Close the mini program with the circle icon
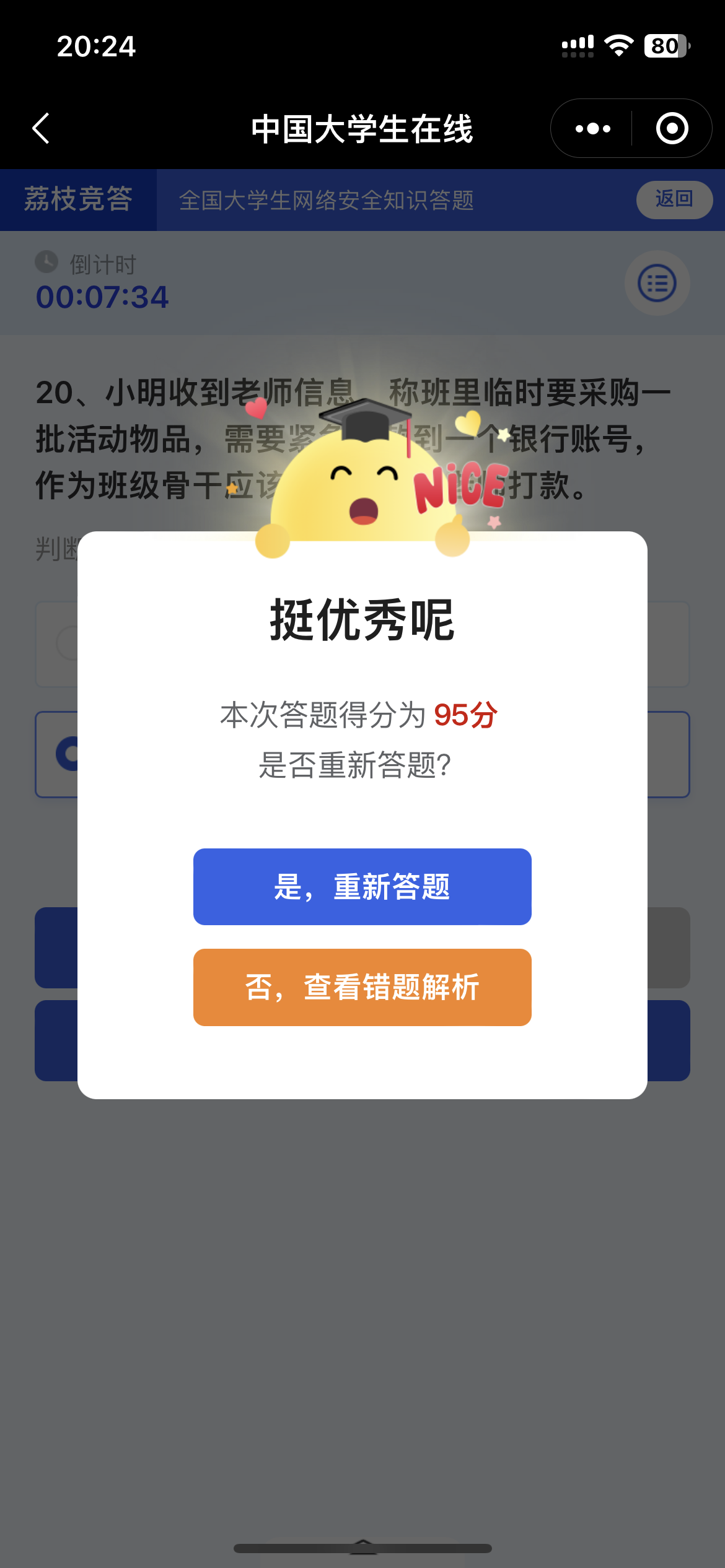Viewport: 725px width, 1568px height. click(672, 129)
